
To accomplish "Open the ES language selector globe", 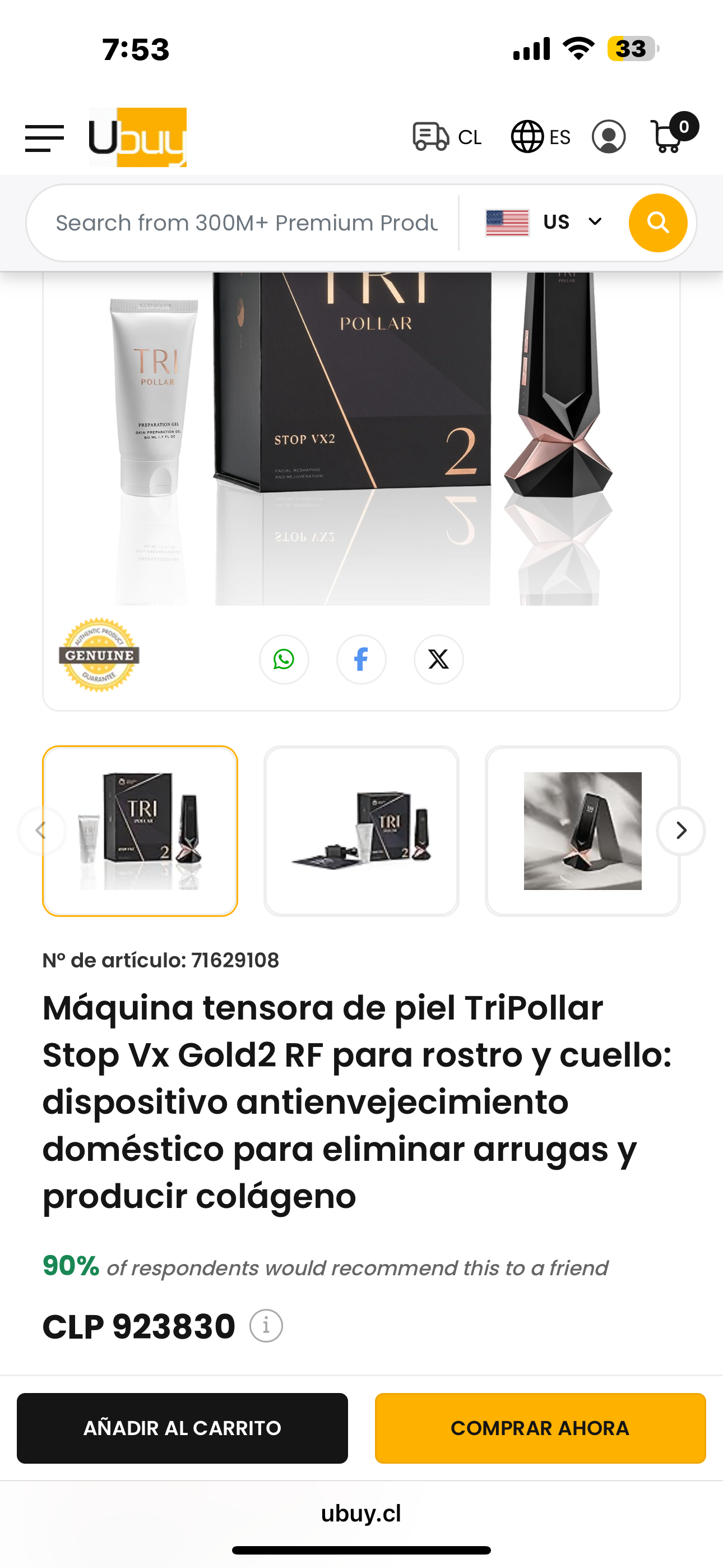I will (527, 136).
